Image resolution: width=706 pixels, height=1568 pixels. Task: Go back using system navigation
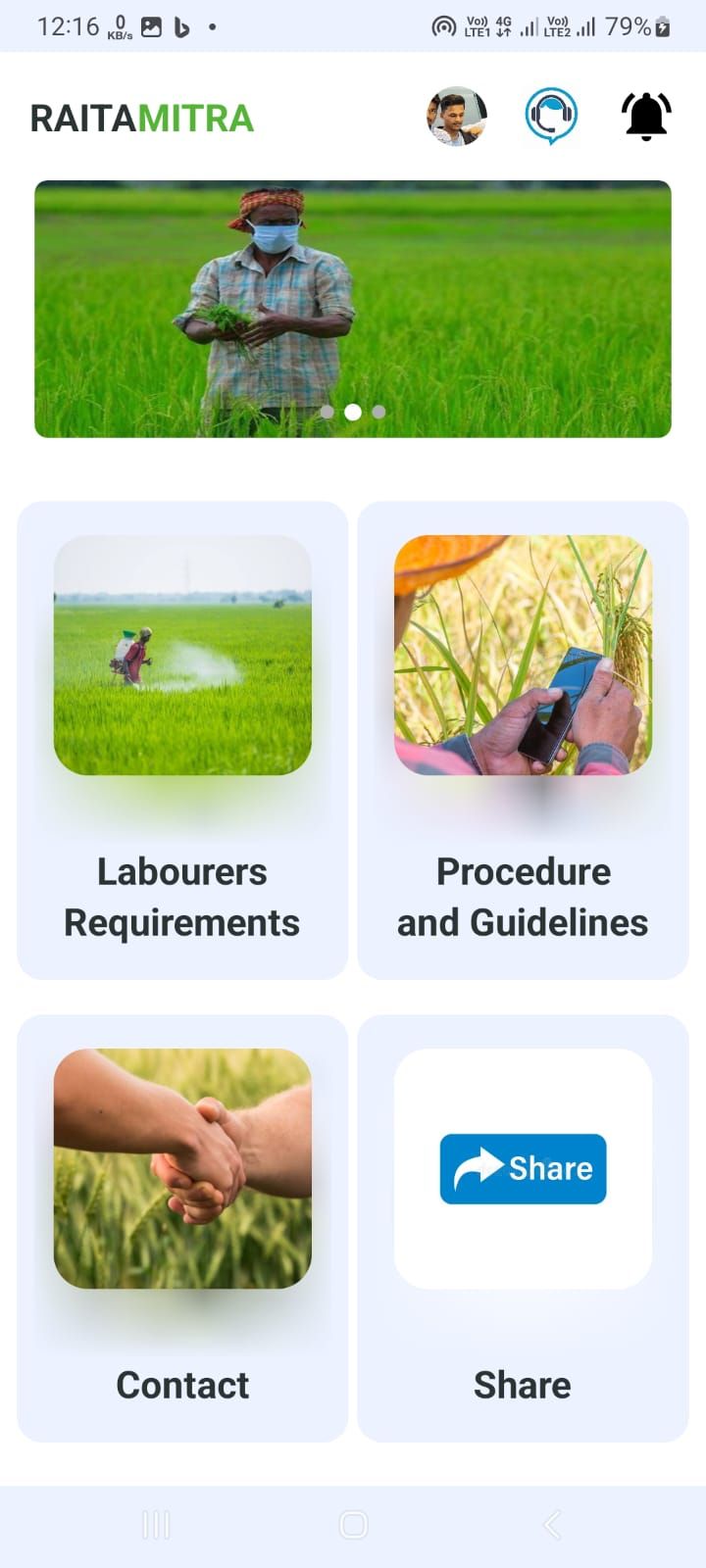tap(552, 1525)
